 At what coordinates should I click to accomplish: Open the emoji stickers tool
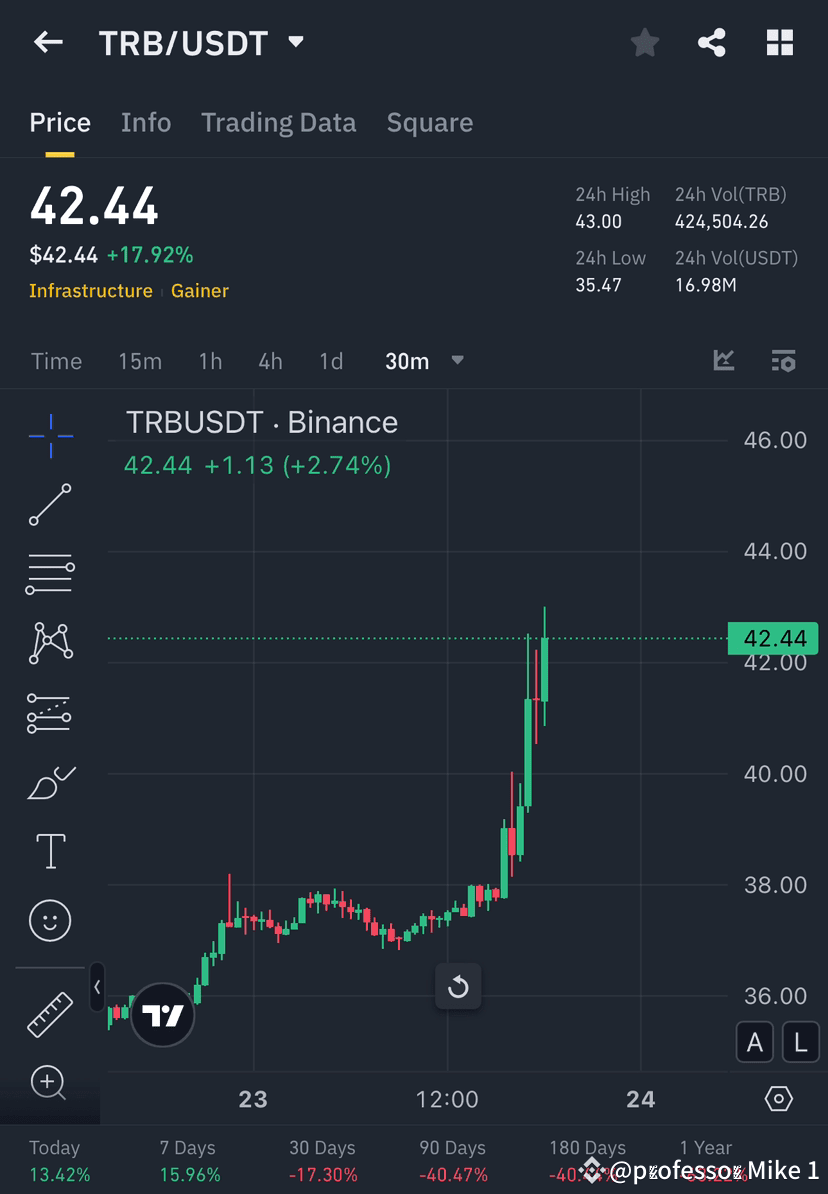[50, 920]
